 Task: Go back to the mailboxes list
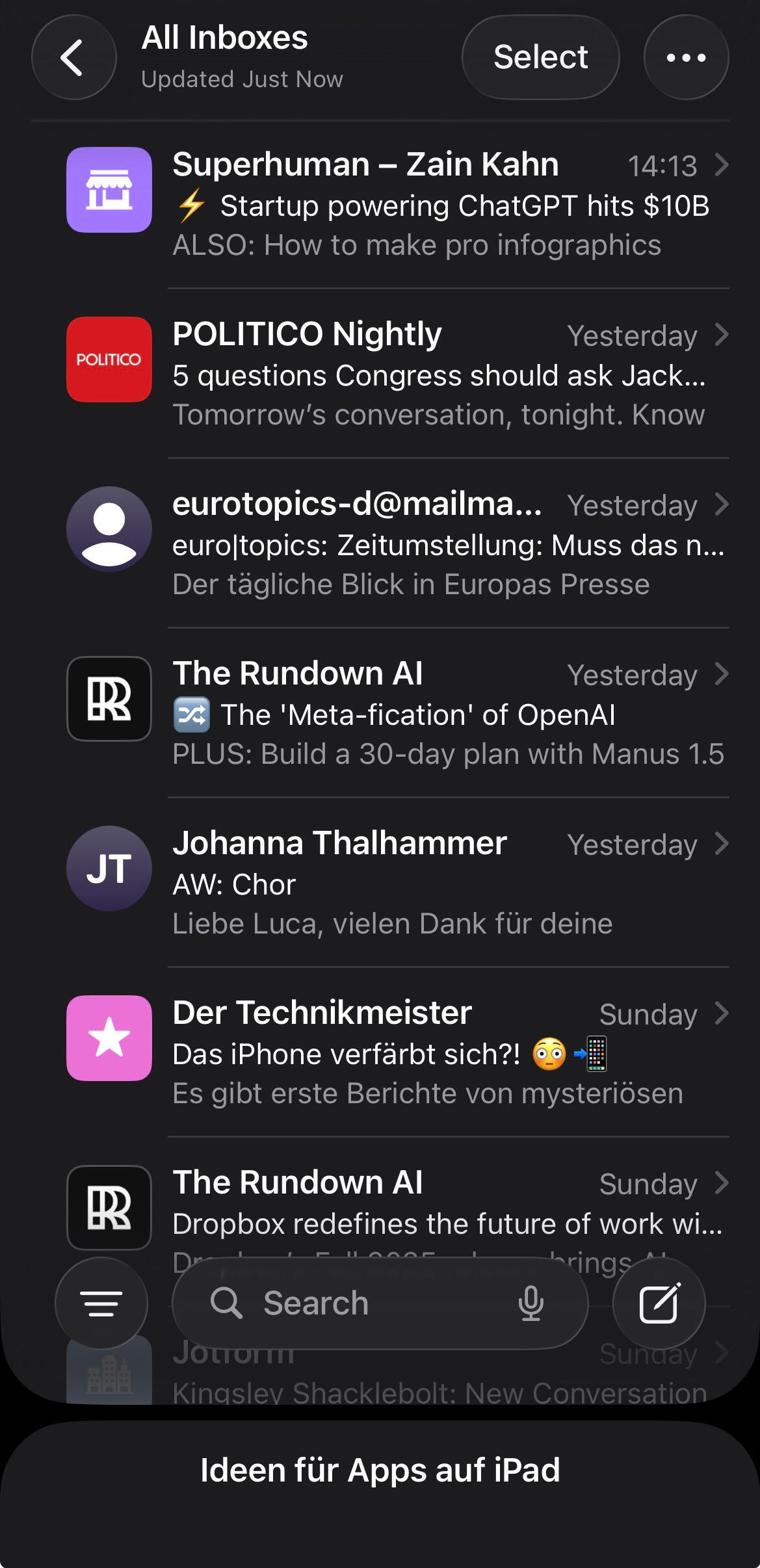[73, 58]
